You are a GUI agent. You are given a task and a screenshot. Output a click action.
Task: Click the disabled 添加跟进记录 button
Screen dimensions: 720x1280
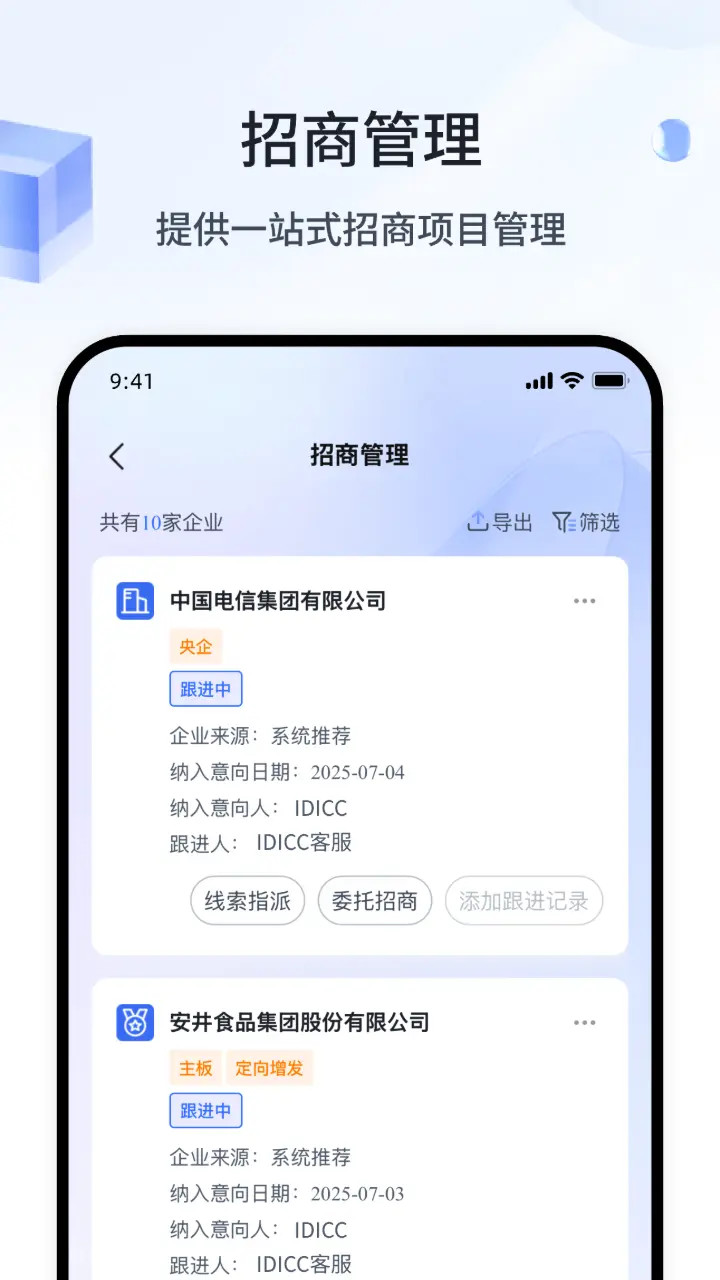coord(523,901)
